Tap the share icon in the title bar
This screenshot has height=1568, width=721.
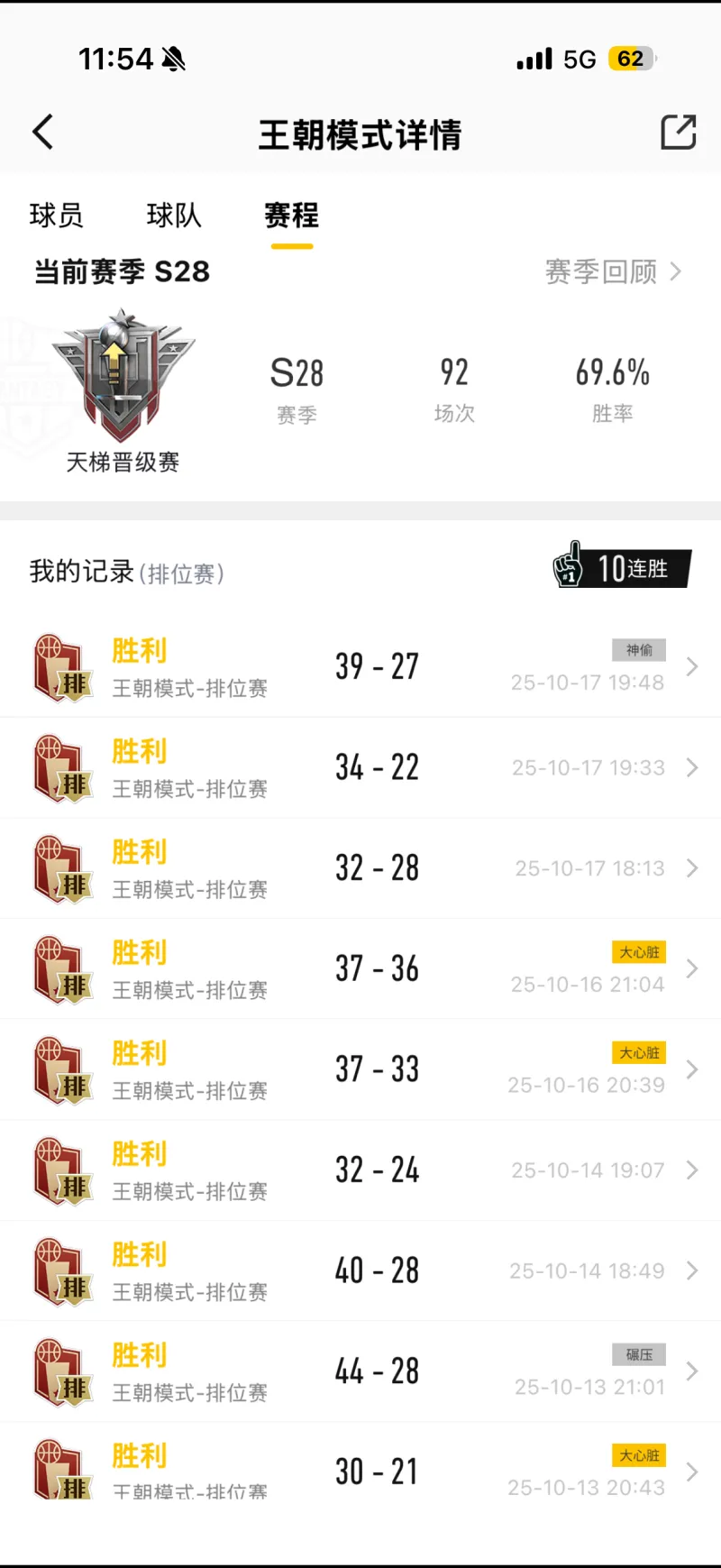coord(678,133)
